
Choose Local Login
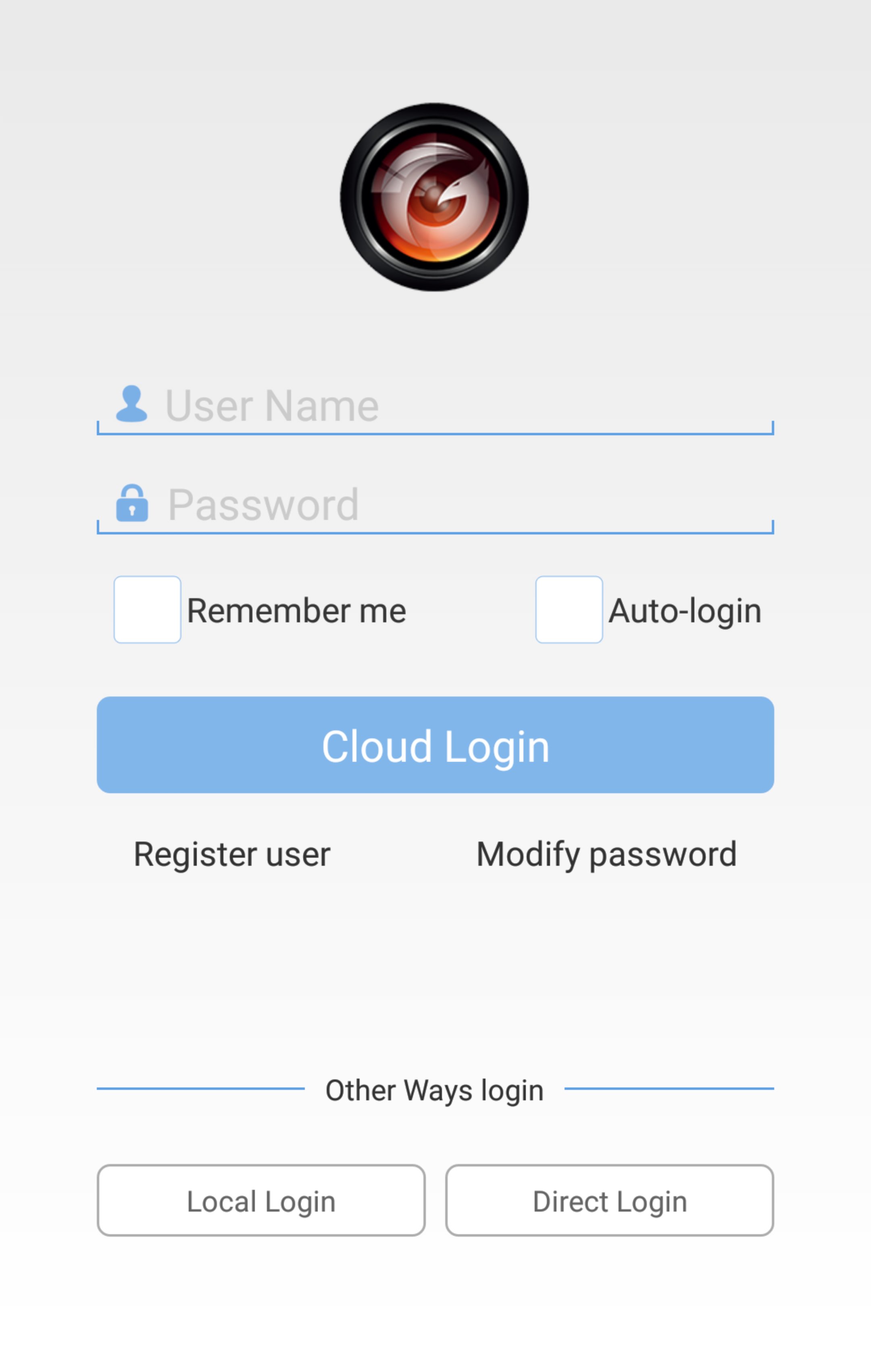tap(261, 1200)
